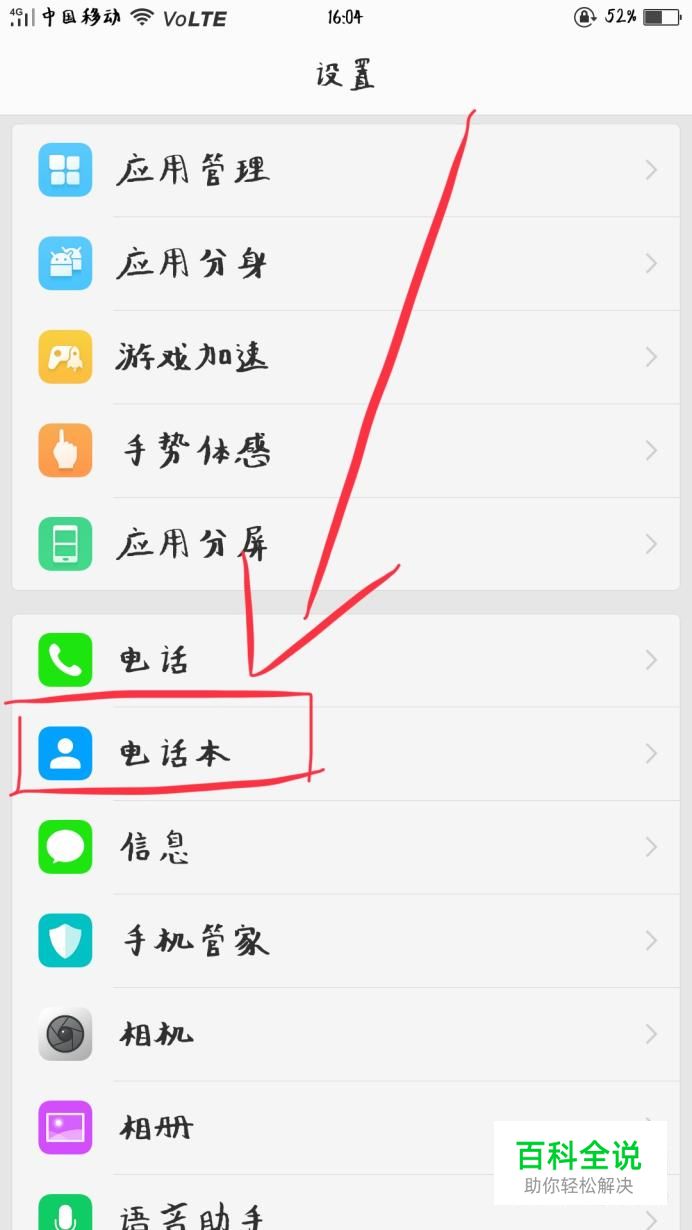This screenshot has width=692, height=1230.
Task: Open 相册 settings
Action: pos(300,1128)
